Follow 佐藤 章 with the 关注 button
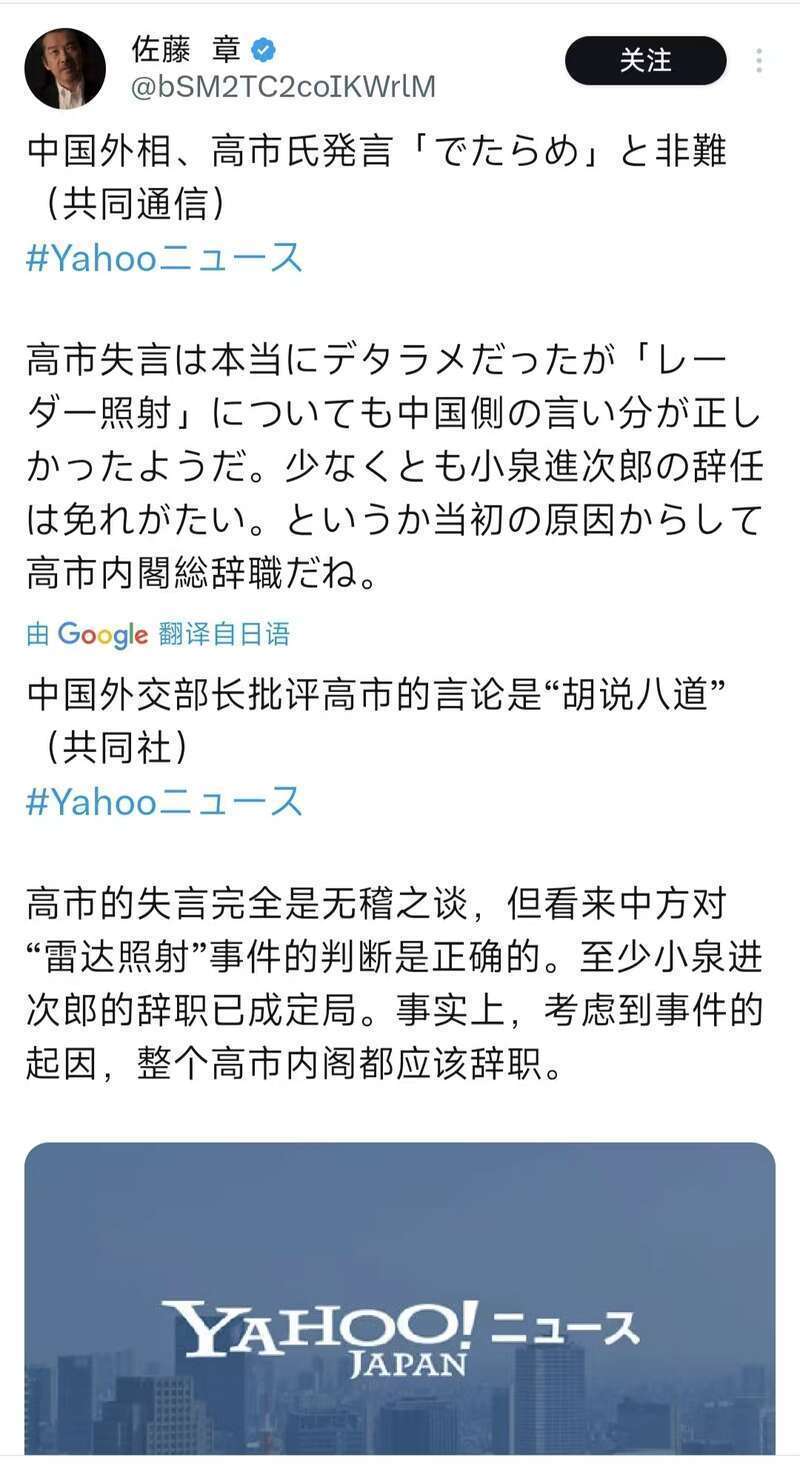The width and height of the screenshot is (800, 1473). 645,61
